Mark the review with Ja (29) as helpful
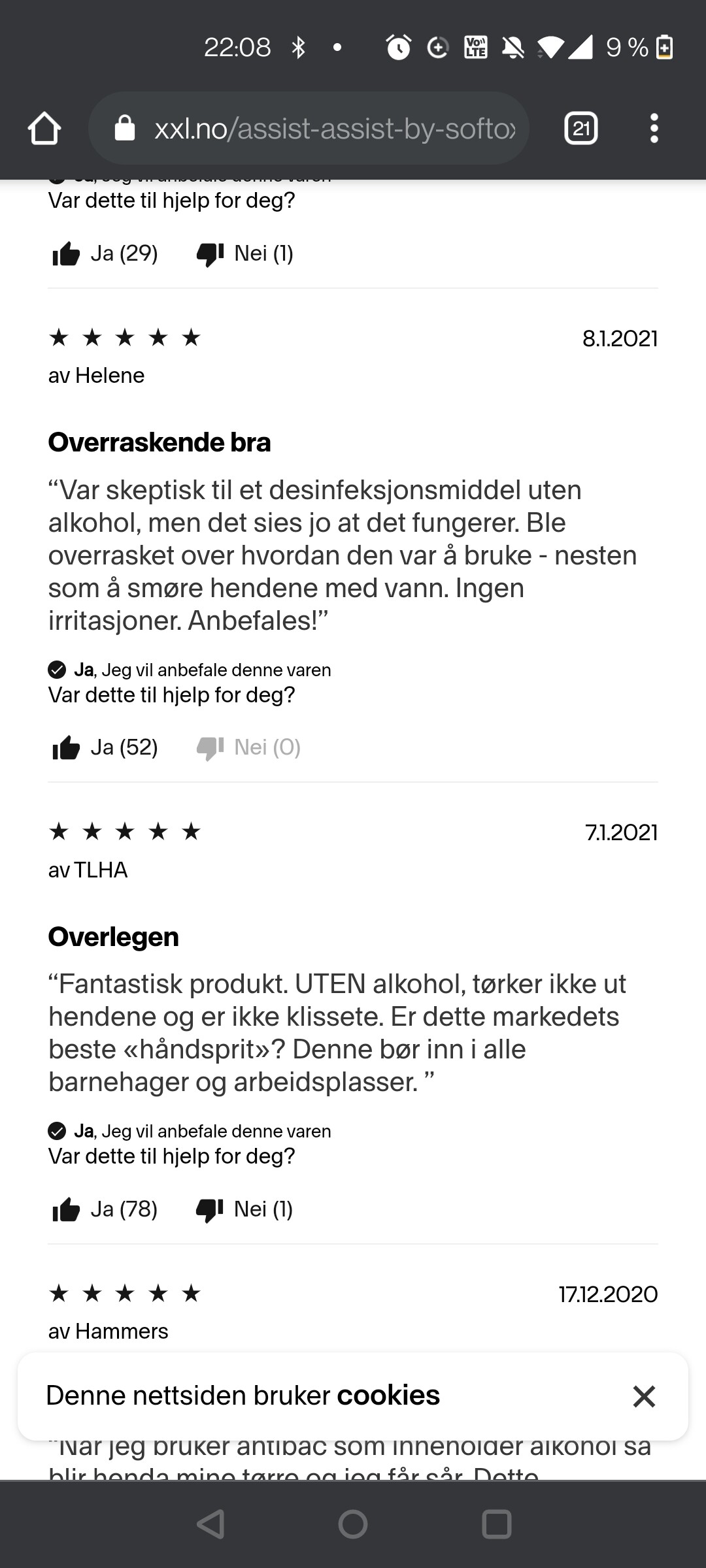Image resolution: width=706 pixels, height=1568 pixels. coord(105,253)
